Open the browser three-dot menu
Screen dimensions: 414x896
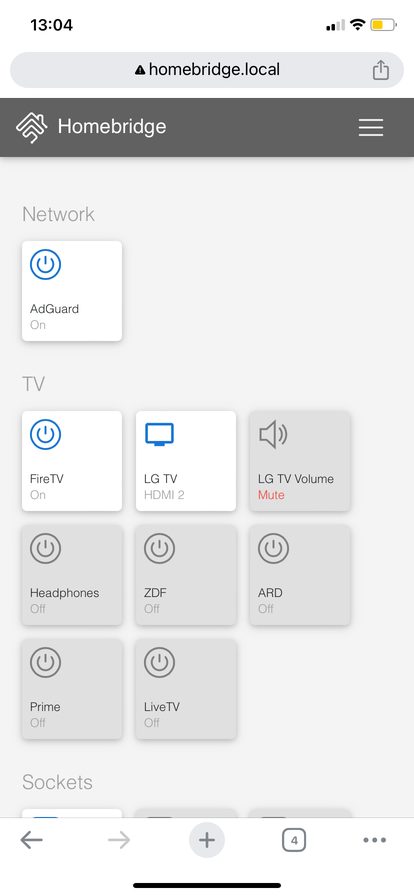375,840
